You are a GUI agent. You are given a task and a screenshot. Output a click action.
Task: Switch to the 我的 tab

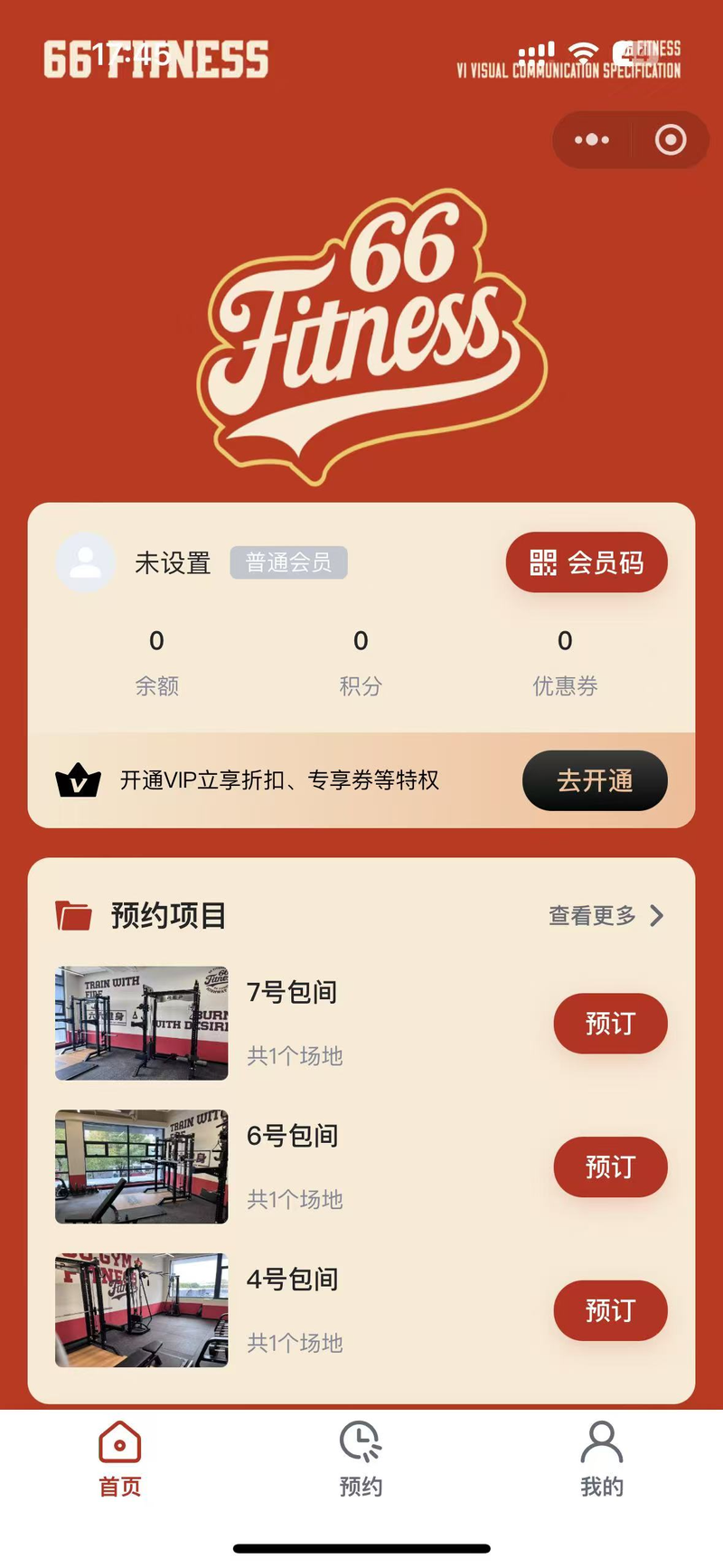[x=602, y=1458]
